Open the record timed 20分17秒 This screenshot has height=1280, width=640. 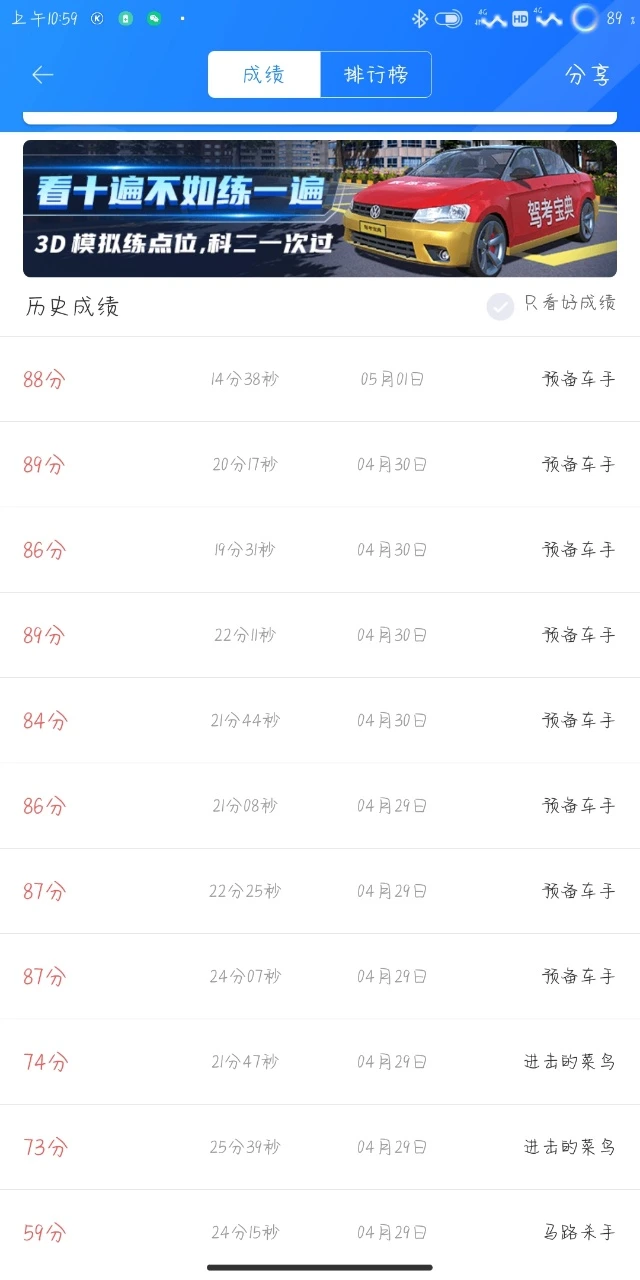click(320, 464)
